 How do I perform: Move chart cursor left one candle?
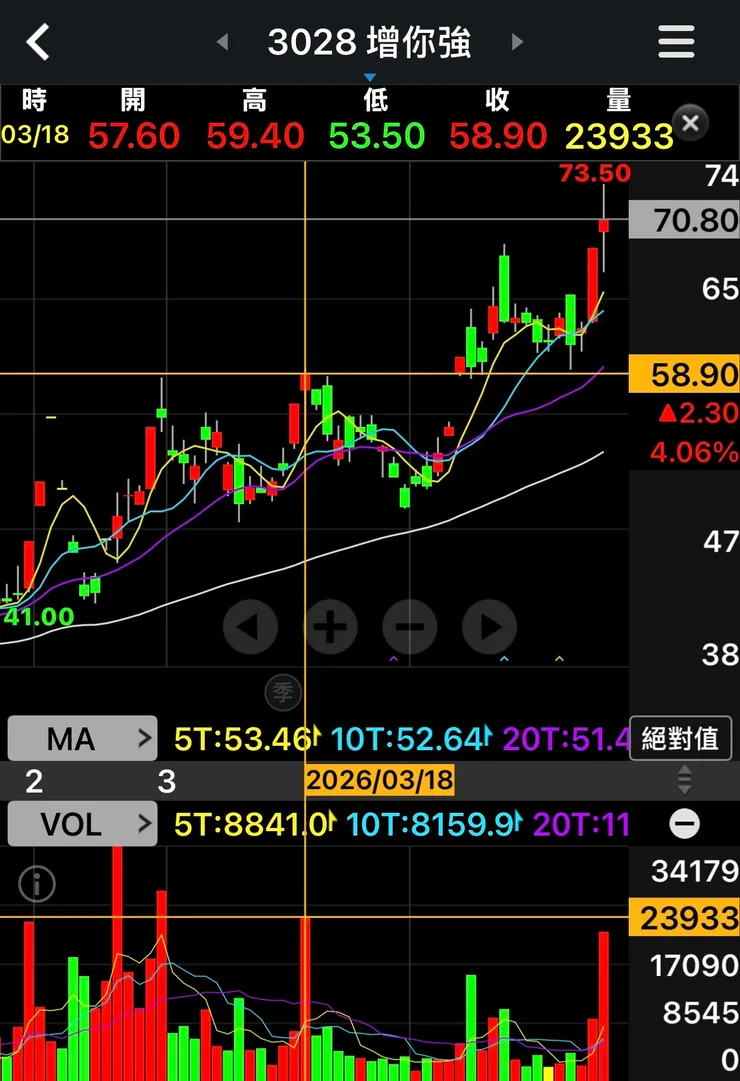250,628
